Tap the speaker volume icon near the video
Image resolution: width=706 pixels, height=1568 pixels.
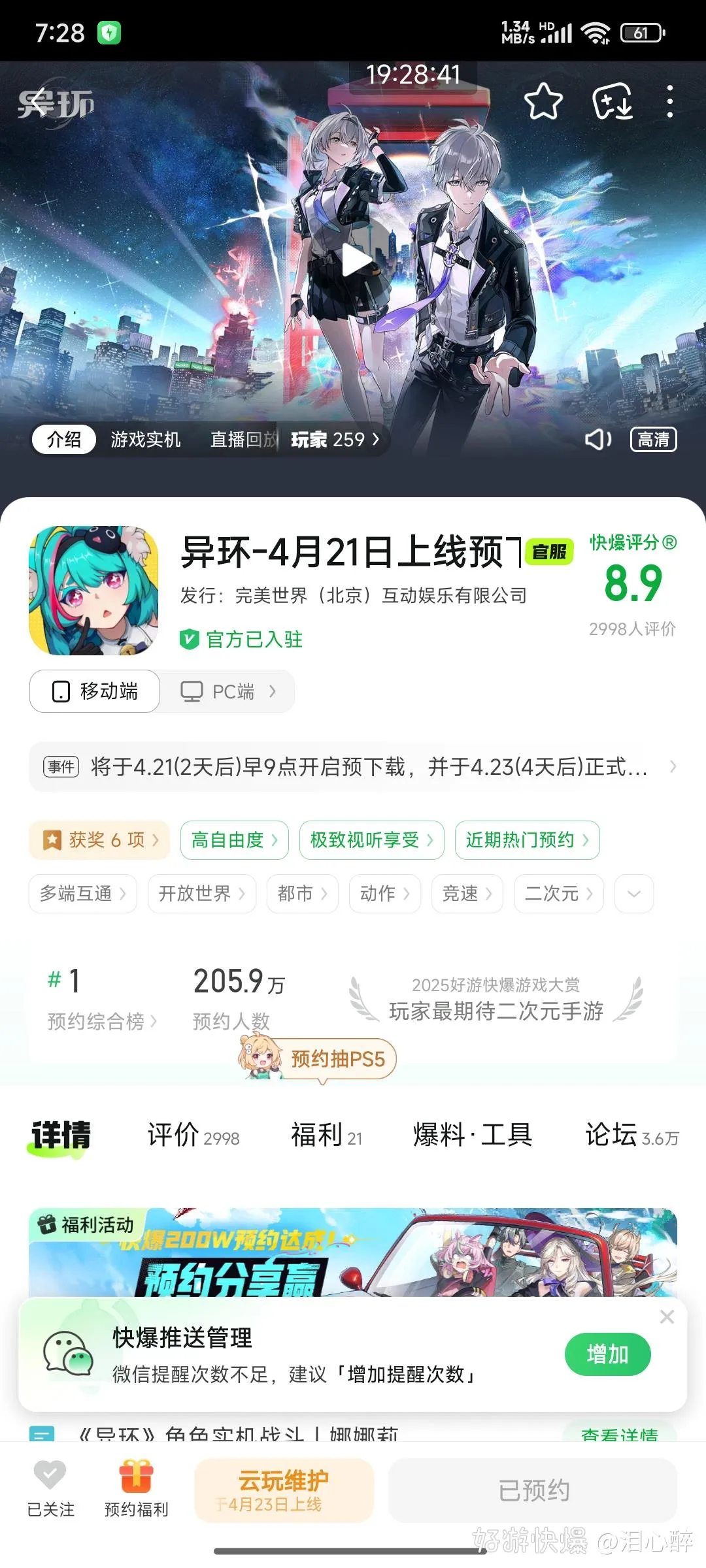[598, 440]
